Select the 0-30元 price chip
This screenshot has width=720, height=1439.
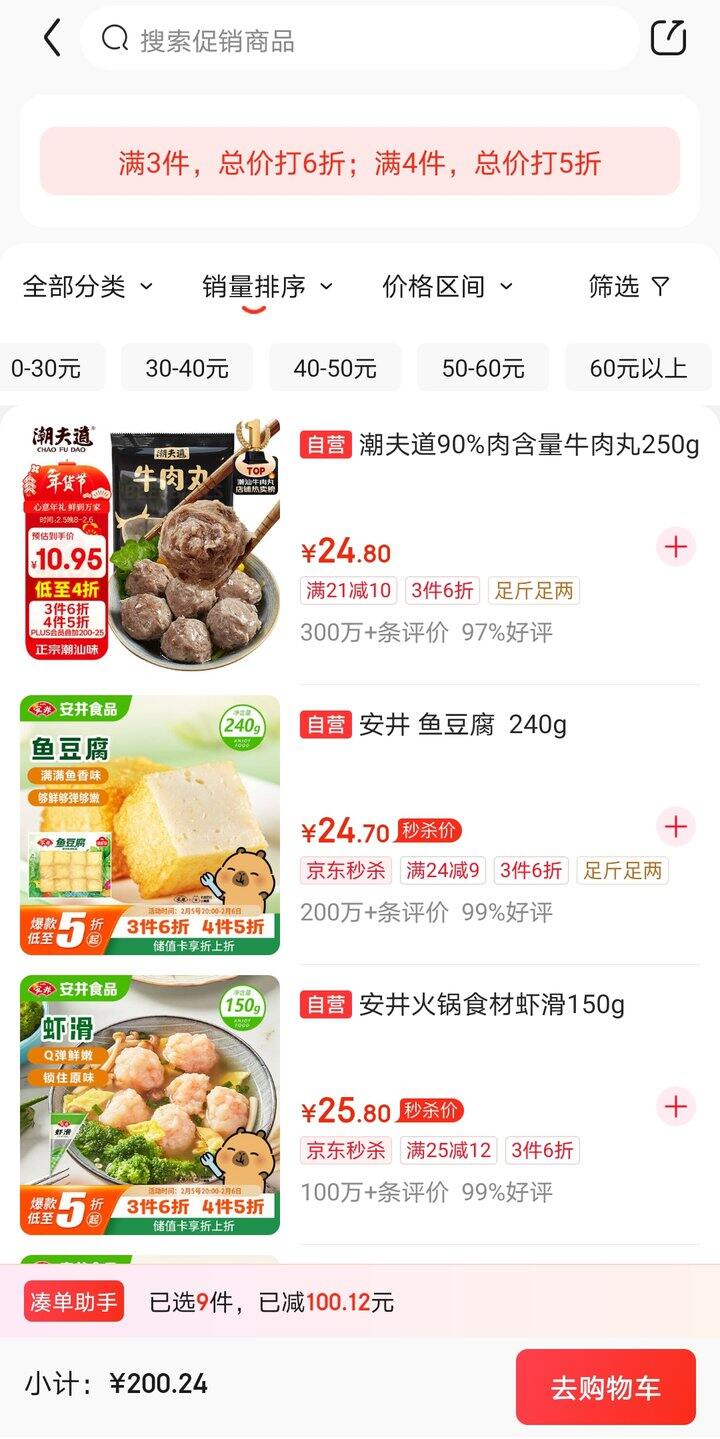click(x=48, y=368)
